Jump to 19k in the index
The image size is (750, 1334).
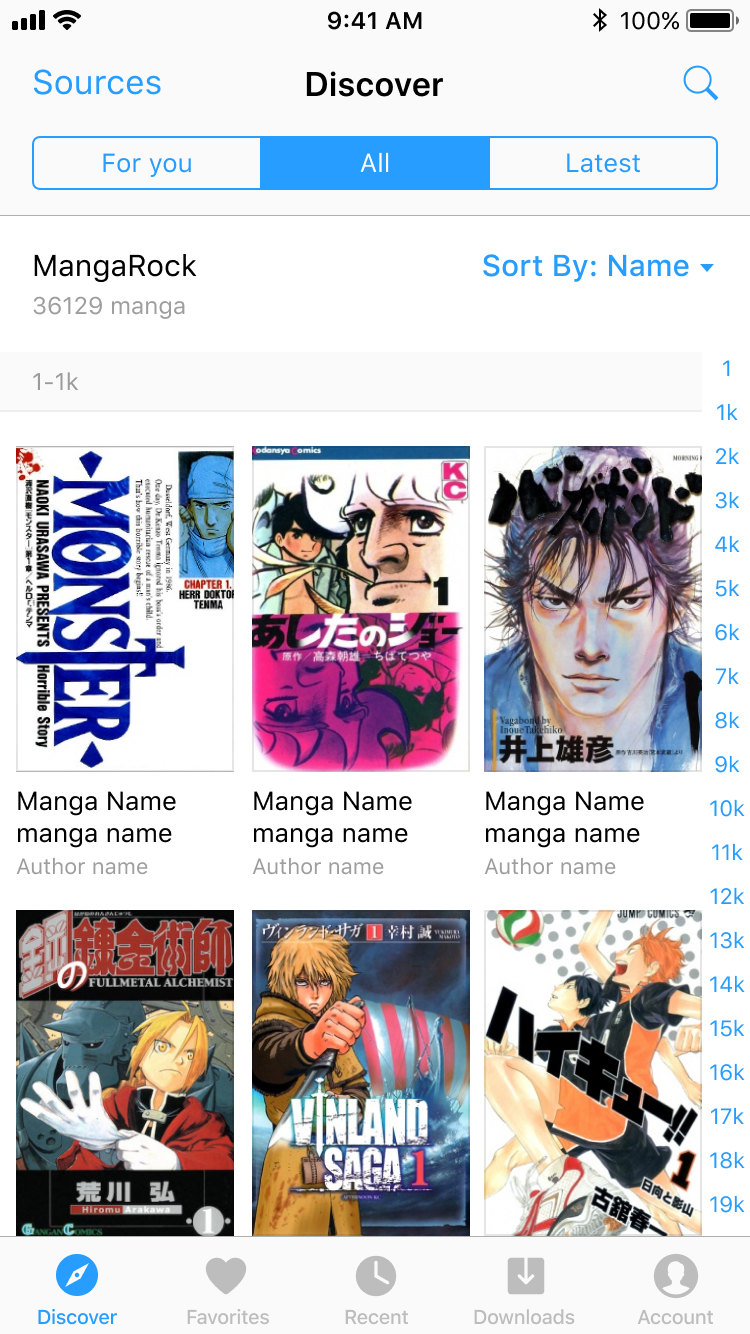(727, 1205)
